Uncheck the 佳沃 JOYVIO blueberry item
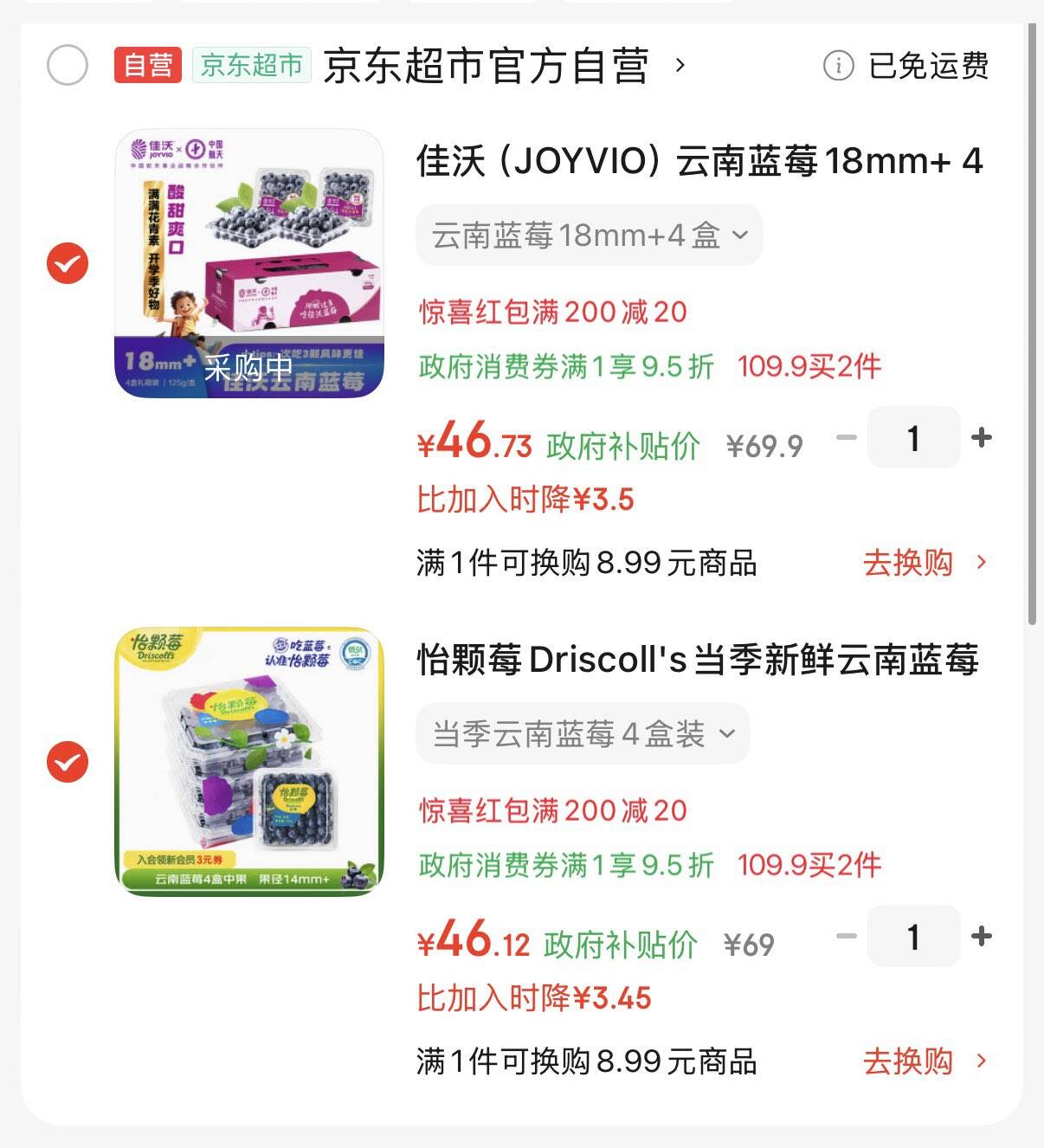 (67, 263)
